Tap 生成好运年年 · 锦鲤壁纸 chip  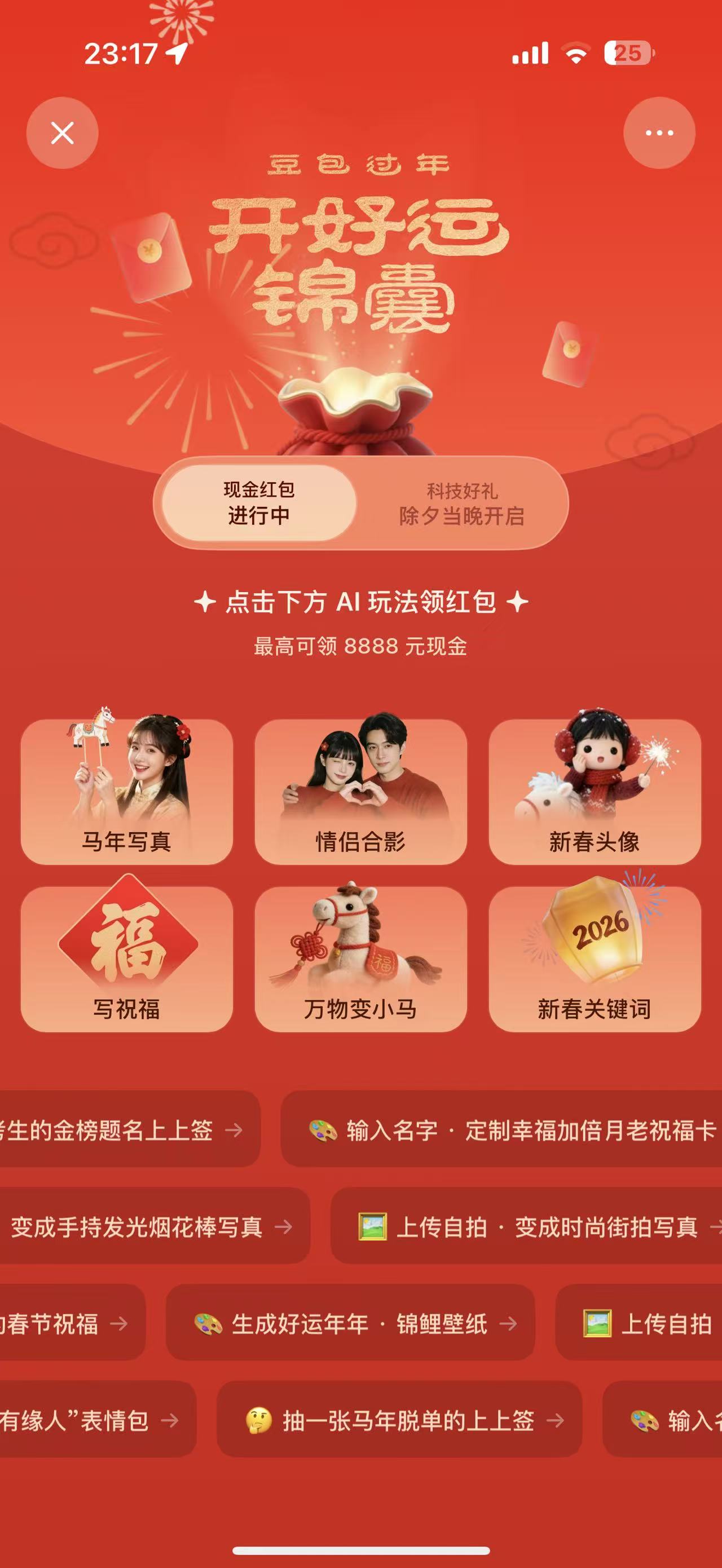coord(350,1323)
